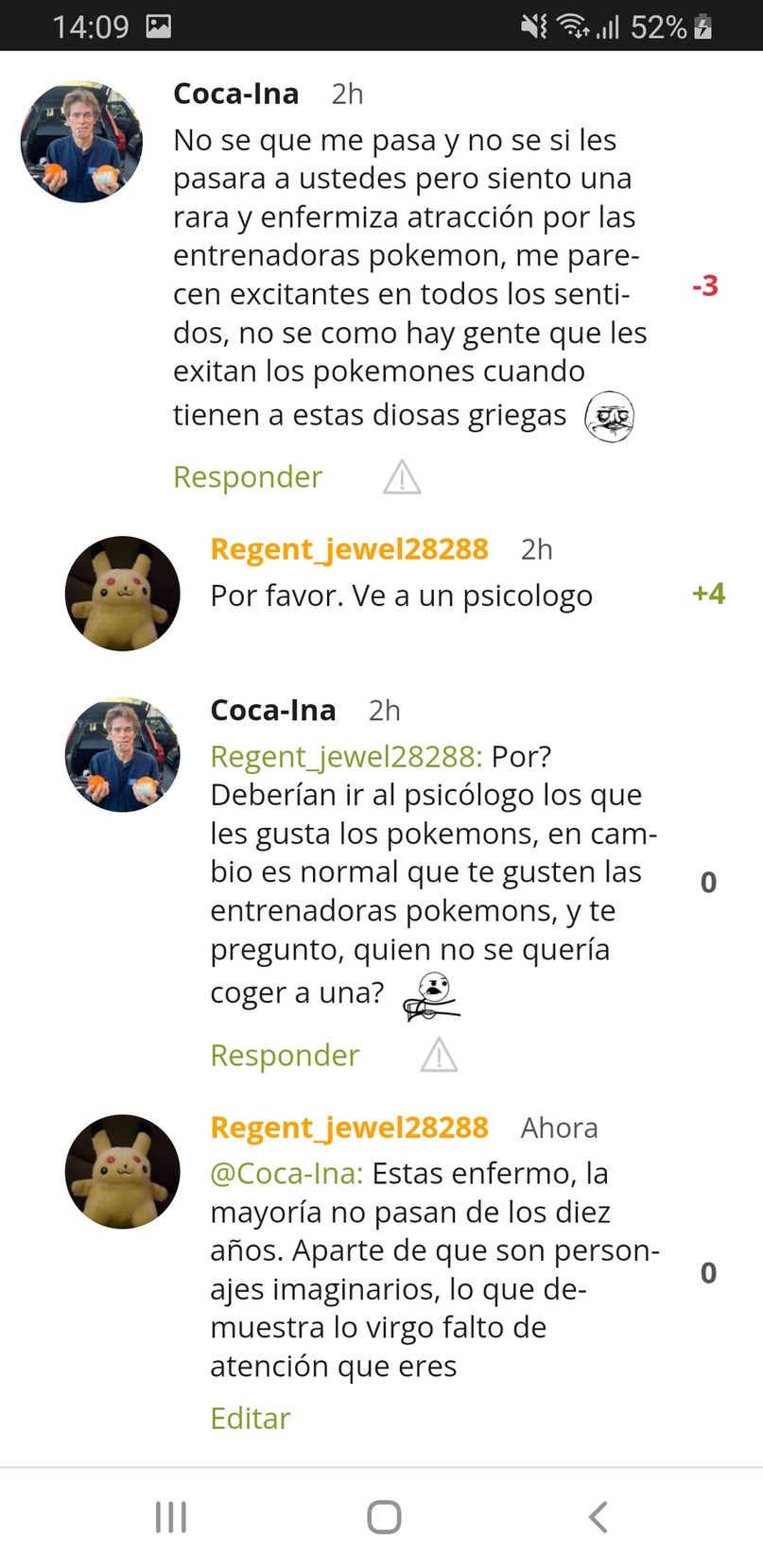Tap the home button in the navigation bar

coord(383,1518)
